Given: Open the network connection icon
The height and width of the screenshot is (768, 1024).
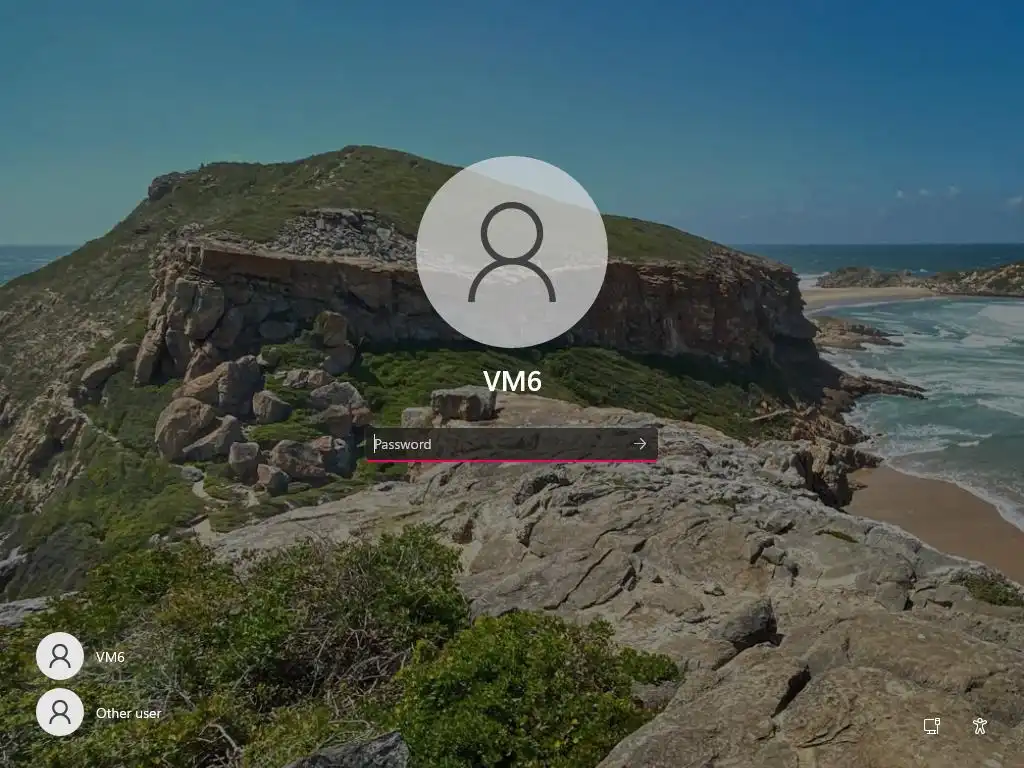Looking at the screenshot, I should tap(931, 726).
